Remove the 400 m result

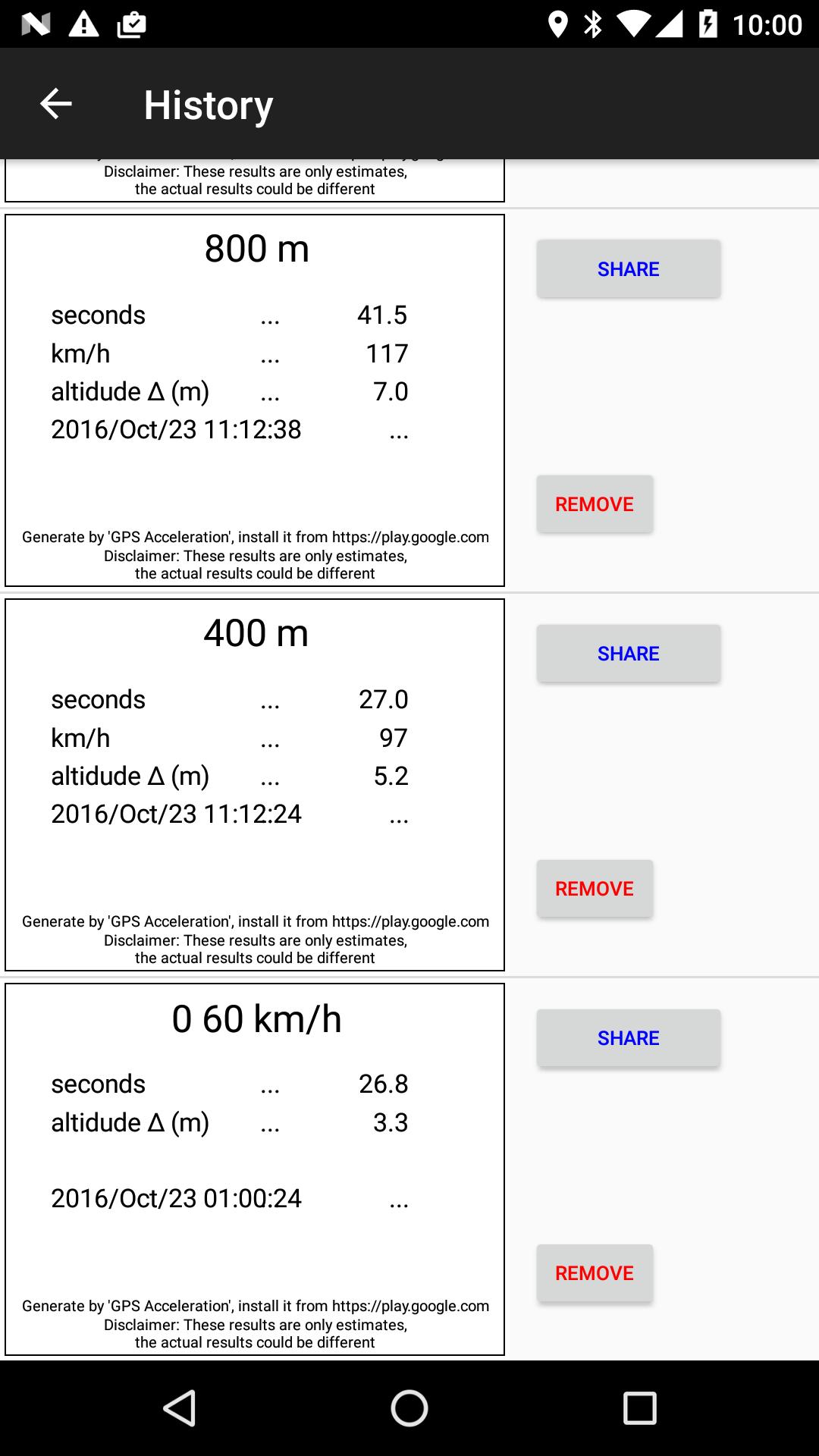[x=595, y=888]
